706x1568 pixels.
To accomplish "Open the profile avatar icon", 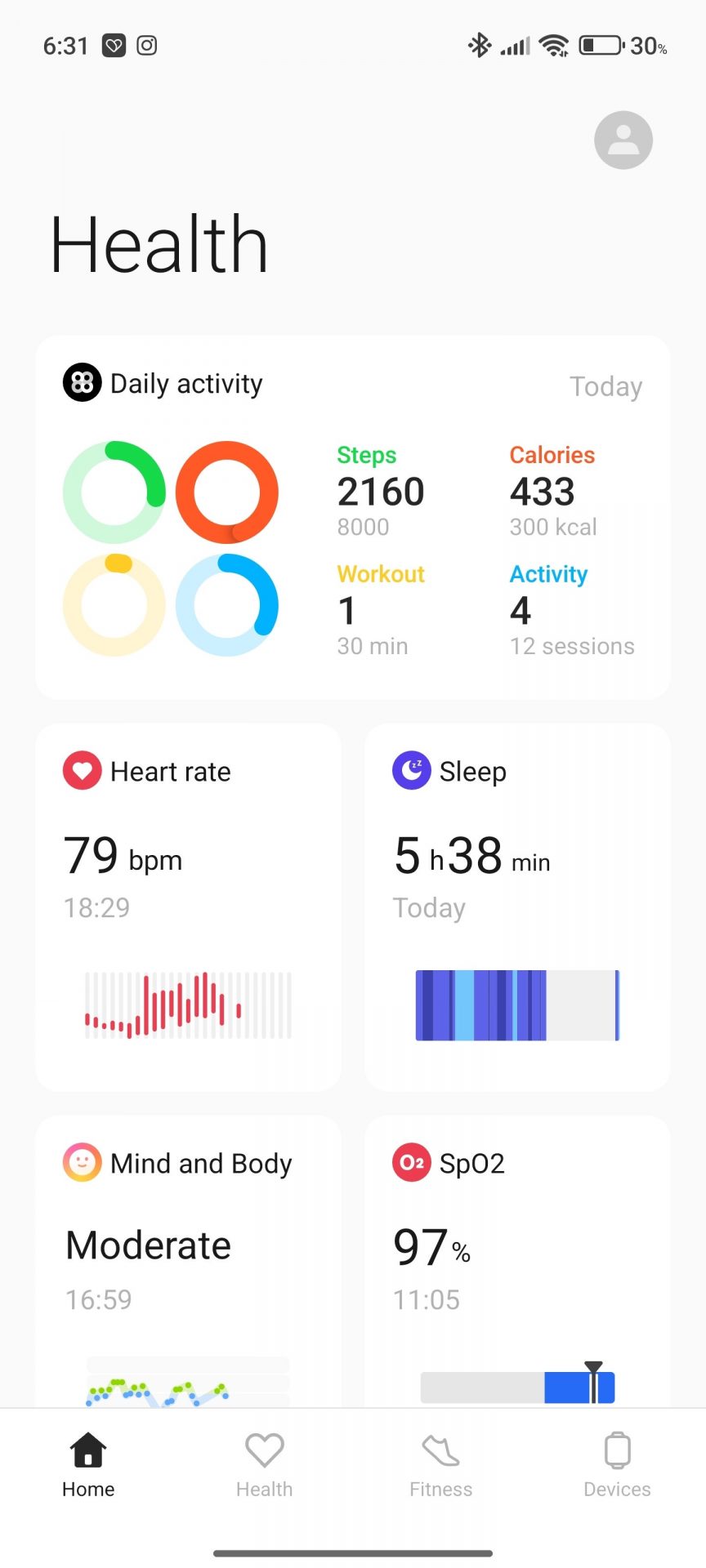I will click(x=623, y=140).
